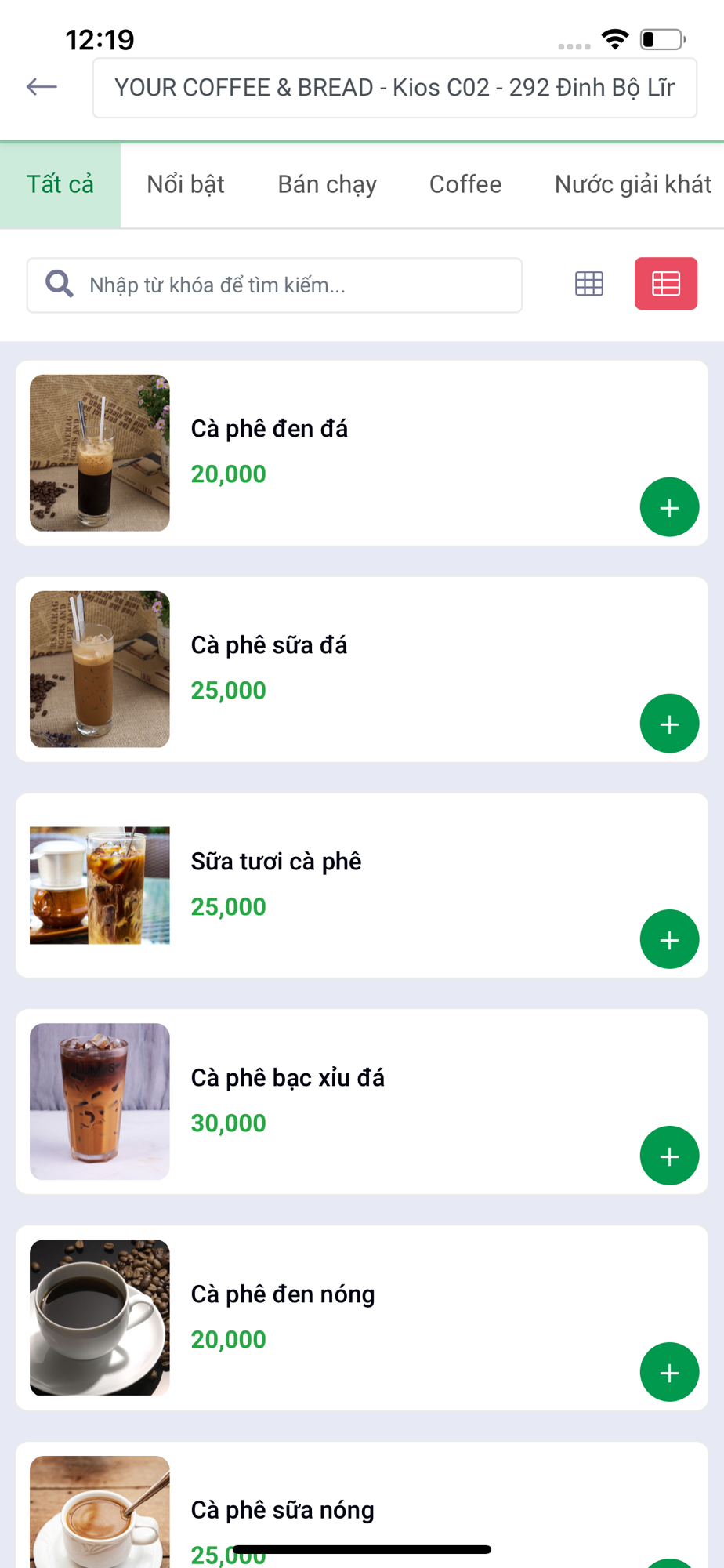Select the Tất cả tab

pyautogui.click(x=60, y=185)
